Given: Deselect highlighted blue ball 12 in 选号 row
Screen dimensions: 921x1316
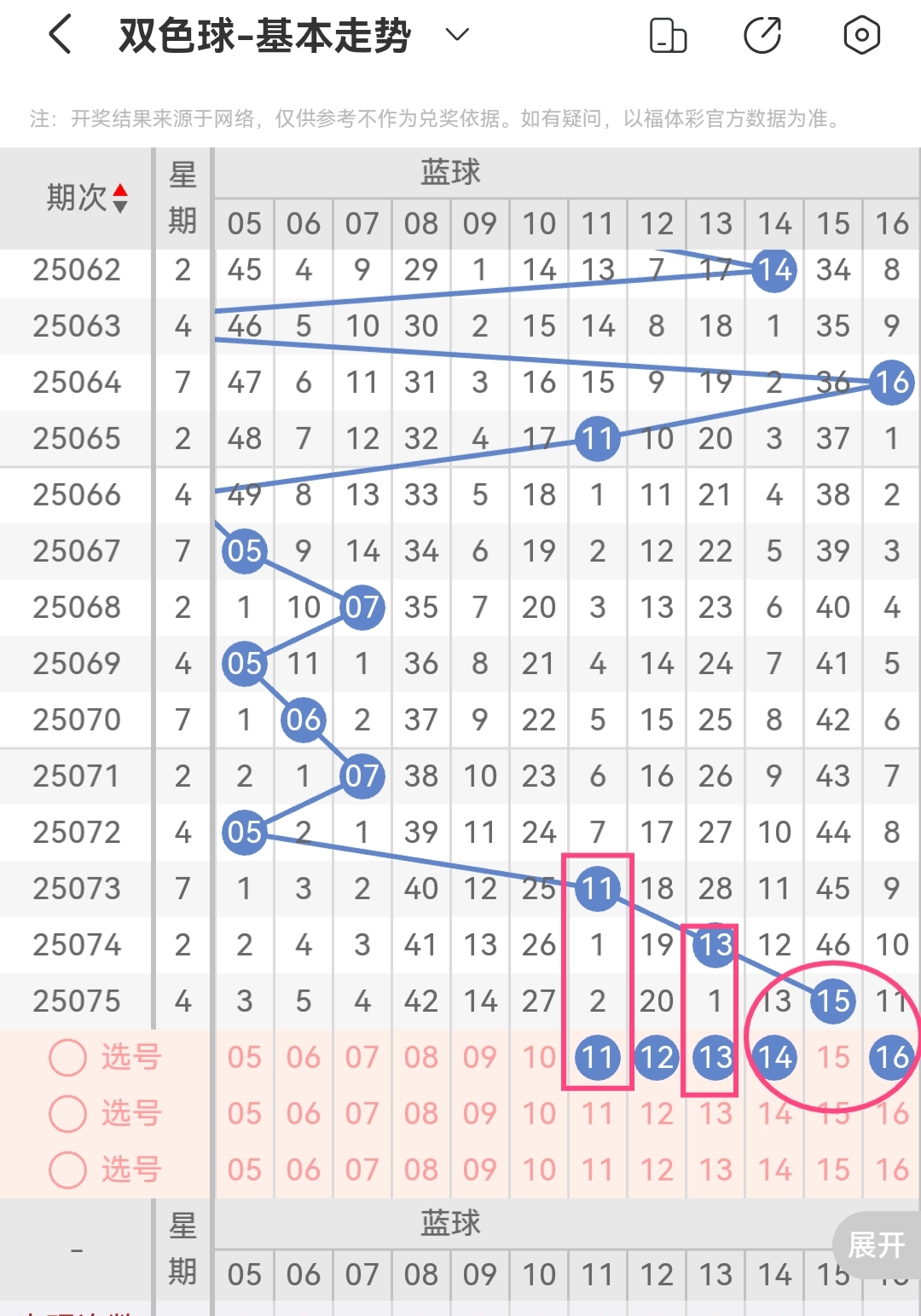Looking at the screenshot, I should coord(656,1058).
